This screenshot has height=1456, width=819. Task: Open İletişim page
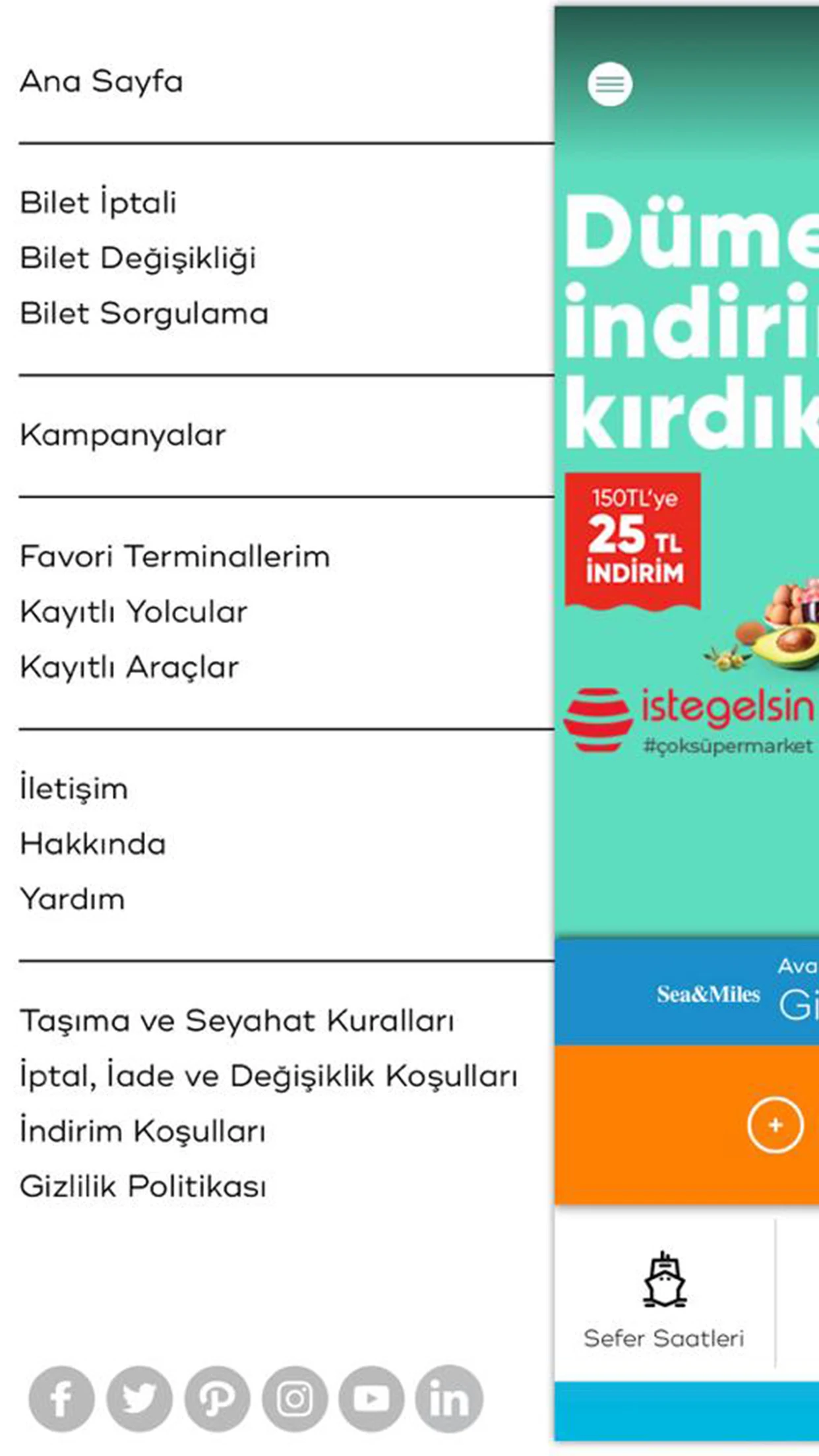pyautogui.click(x=74, y=788)
